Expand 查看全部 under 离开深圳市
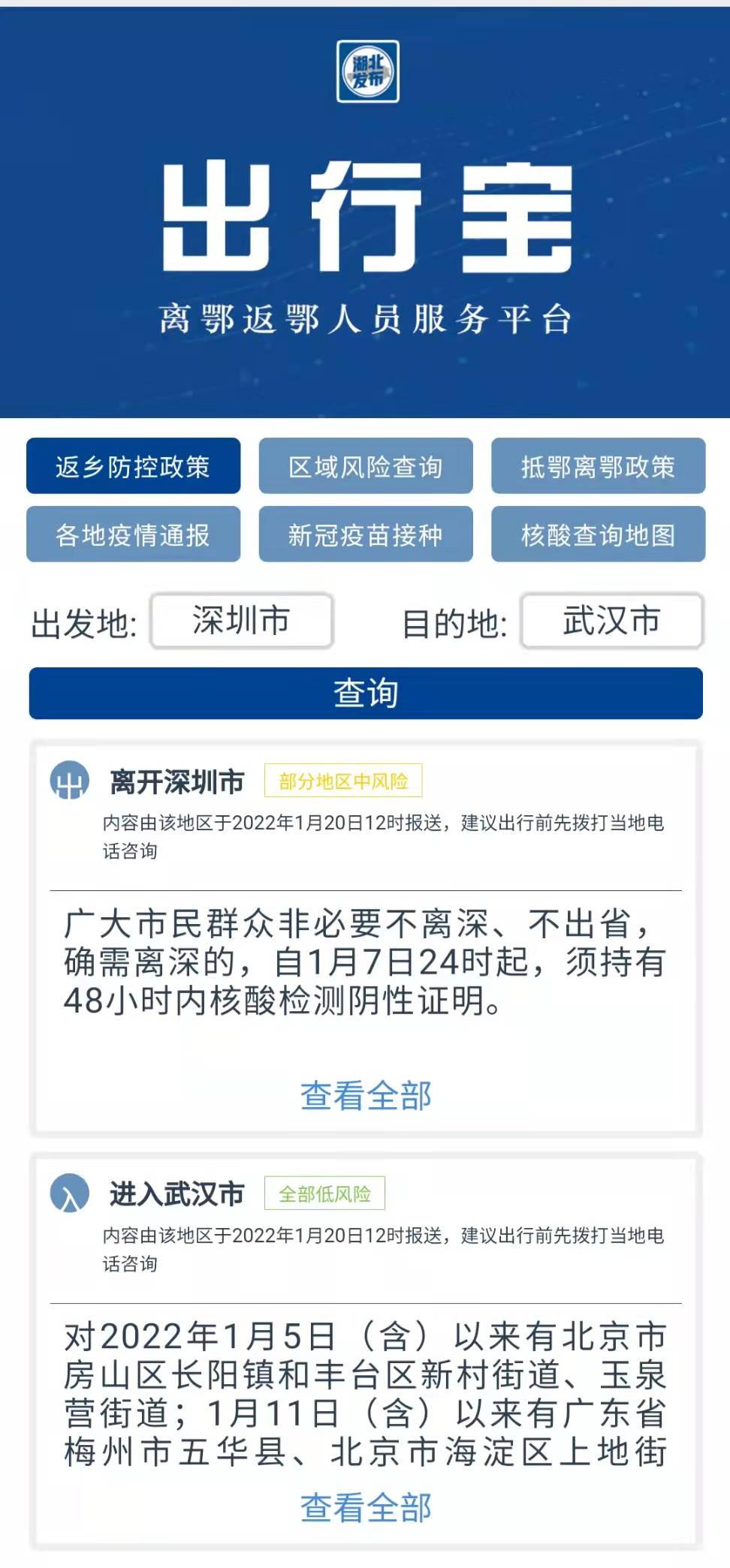The image size is (730, 1568). point(366,1095)
